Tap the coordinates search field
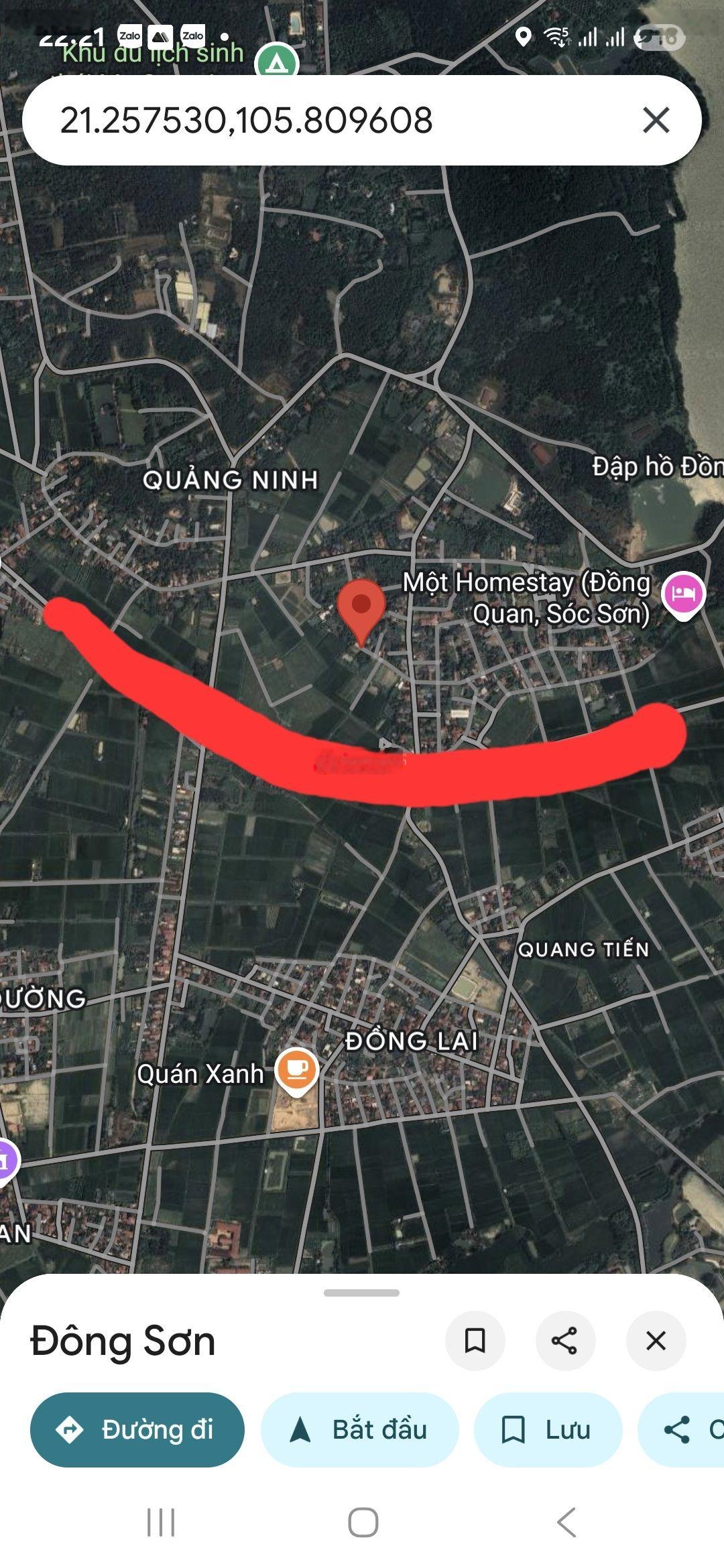 [322, 121]
